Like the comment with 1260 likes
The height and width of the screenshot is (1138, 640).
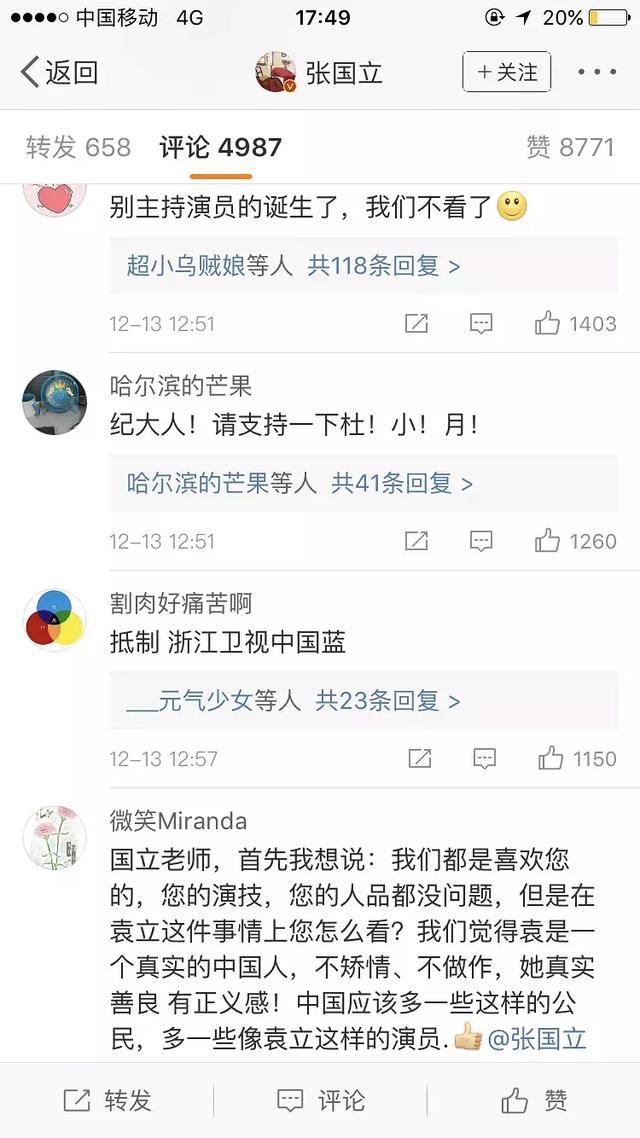point(575,541)
